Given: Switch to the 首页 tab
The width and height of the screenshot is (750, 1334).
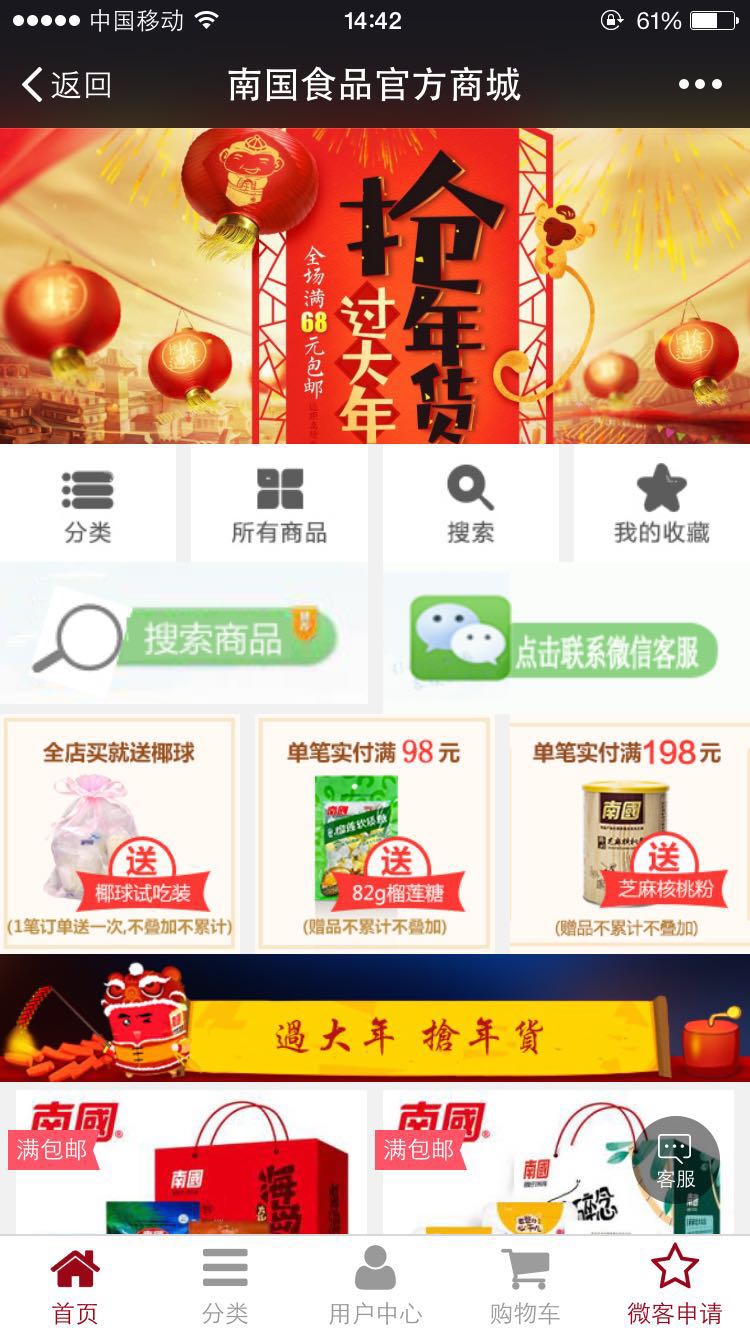Looking at the screenshot, I should (x=75, y=1285).
